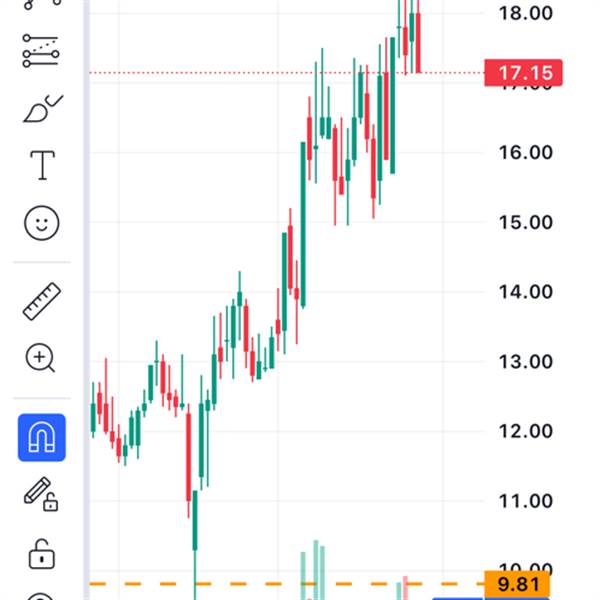Toggle the magnet mode button

(x=42, y=437)
